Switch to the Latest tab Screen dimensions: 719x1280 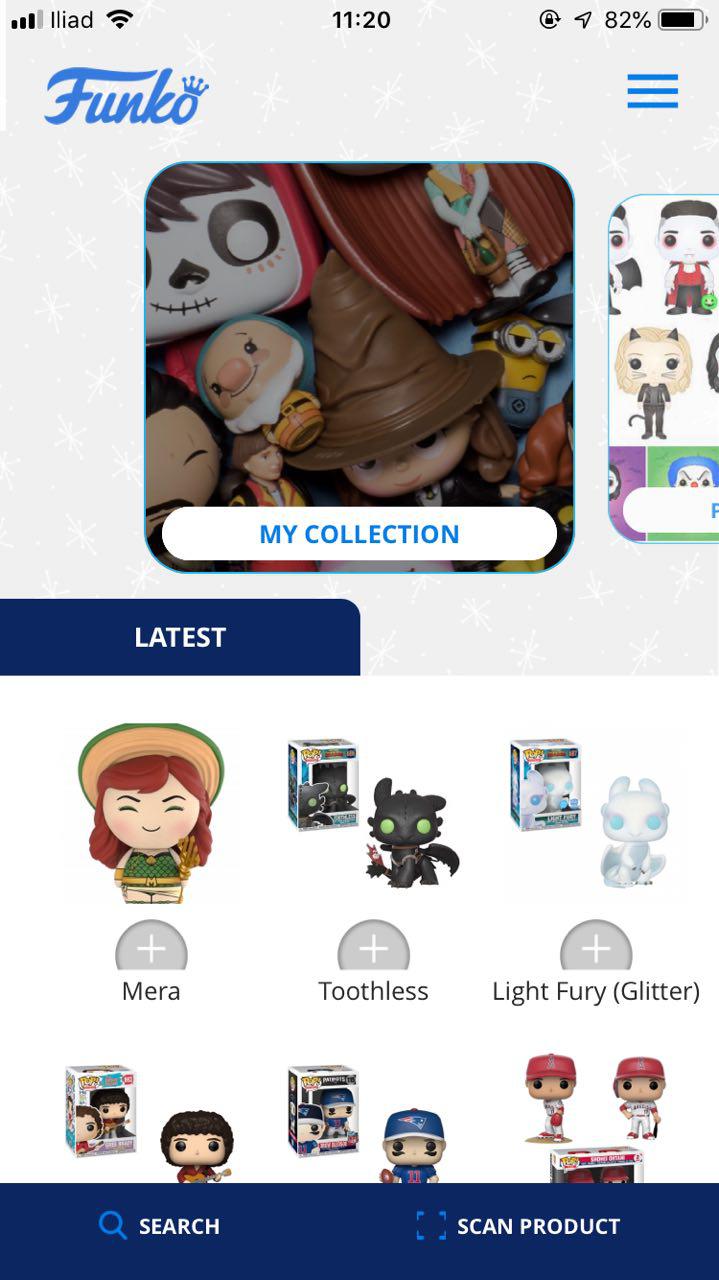click(x=180, y=637)
